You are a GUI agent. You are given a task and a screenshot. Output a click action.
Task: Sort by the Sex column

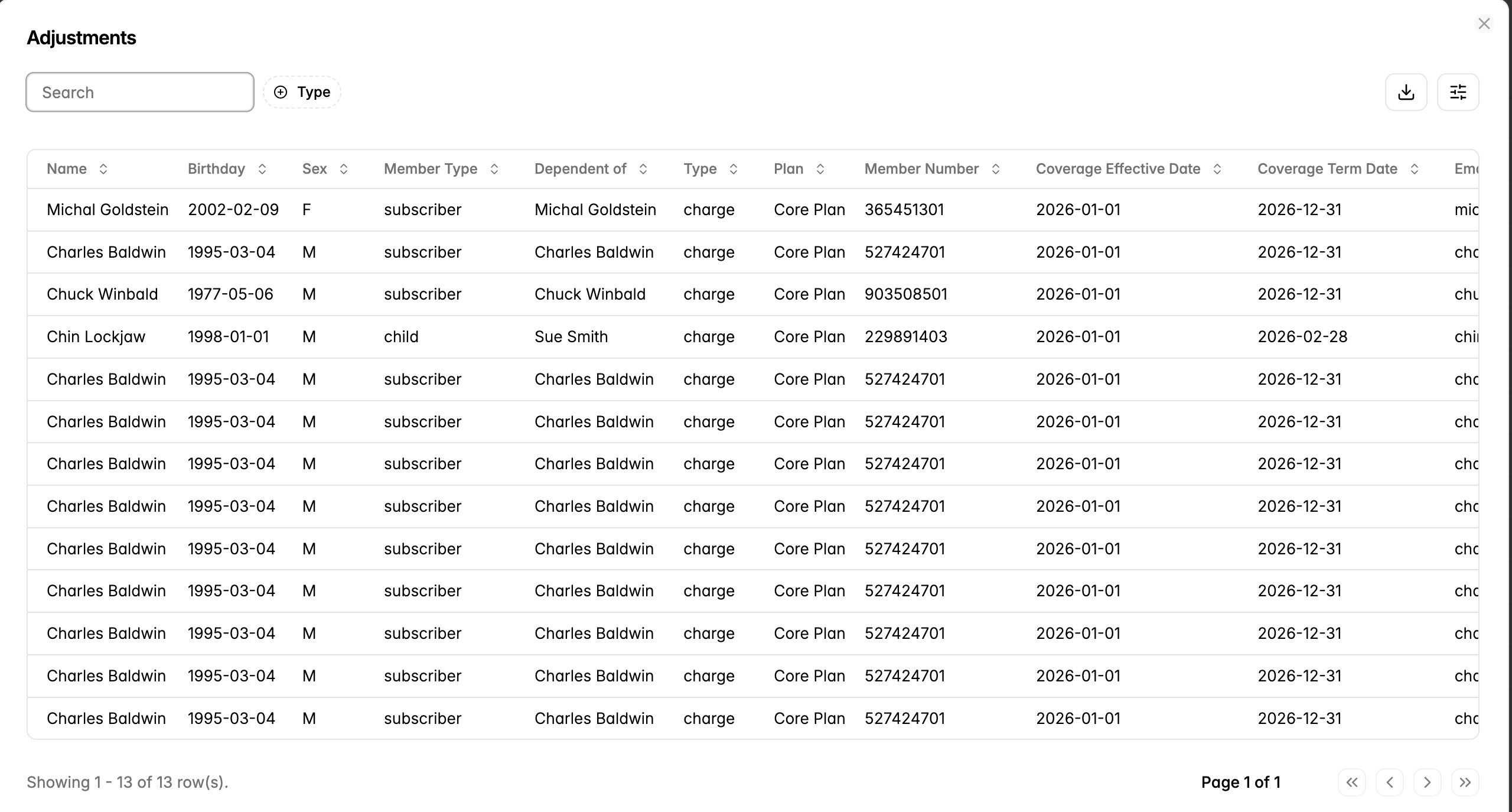tap(325, 169)
